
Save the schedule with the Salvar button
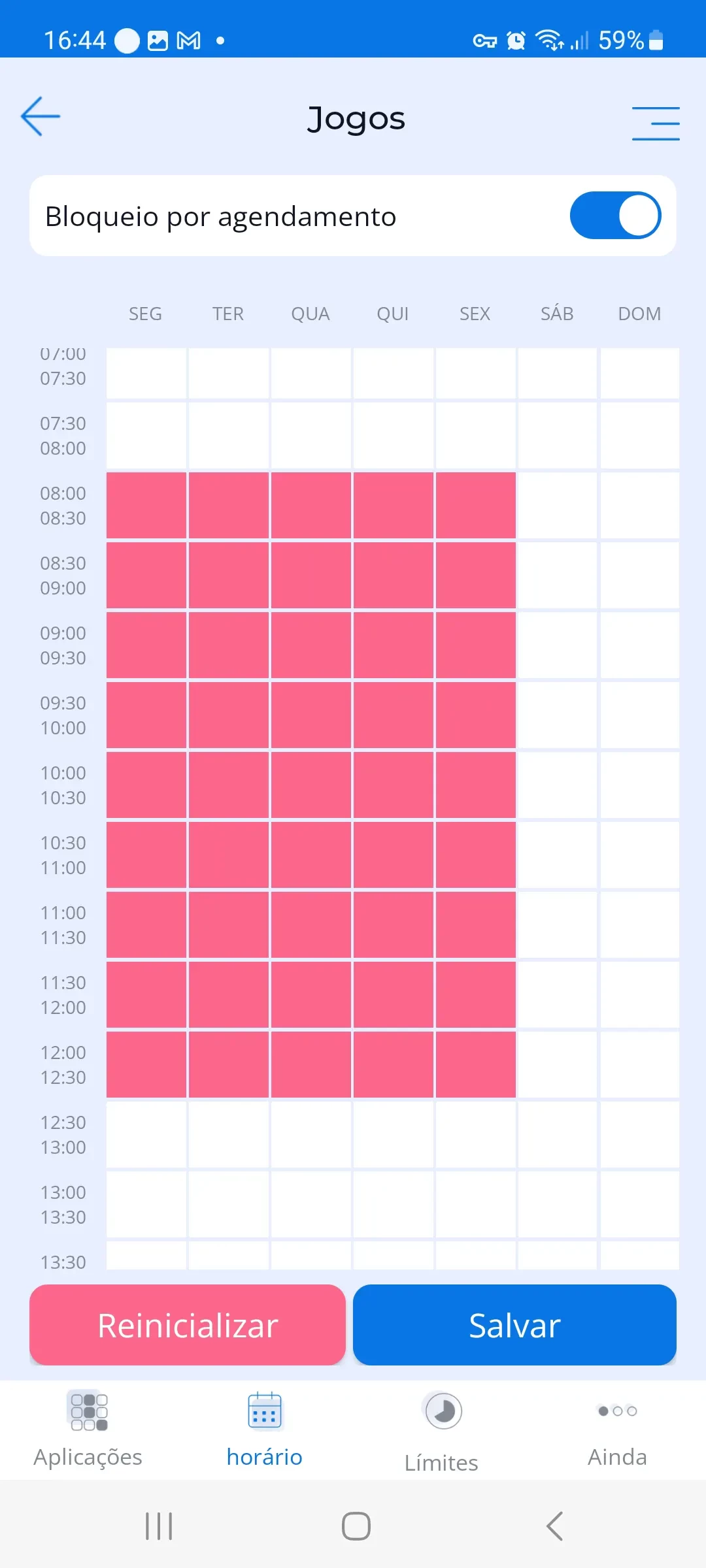[x=514, y=1325]
